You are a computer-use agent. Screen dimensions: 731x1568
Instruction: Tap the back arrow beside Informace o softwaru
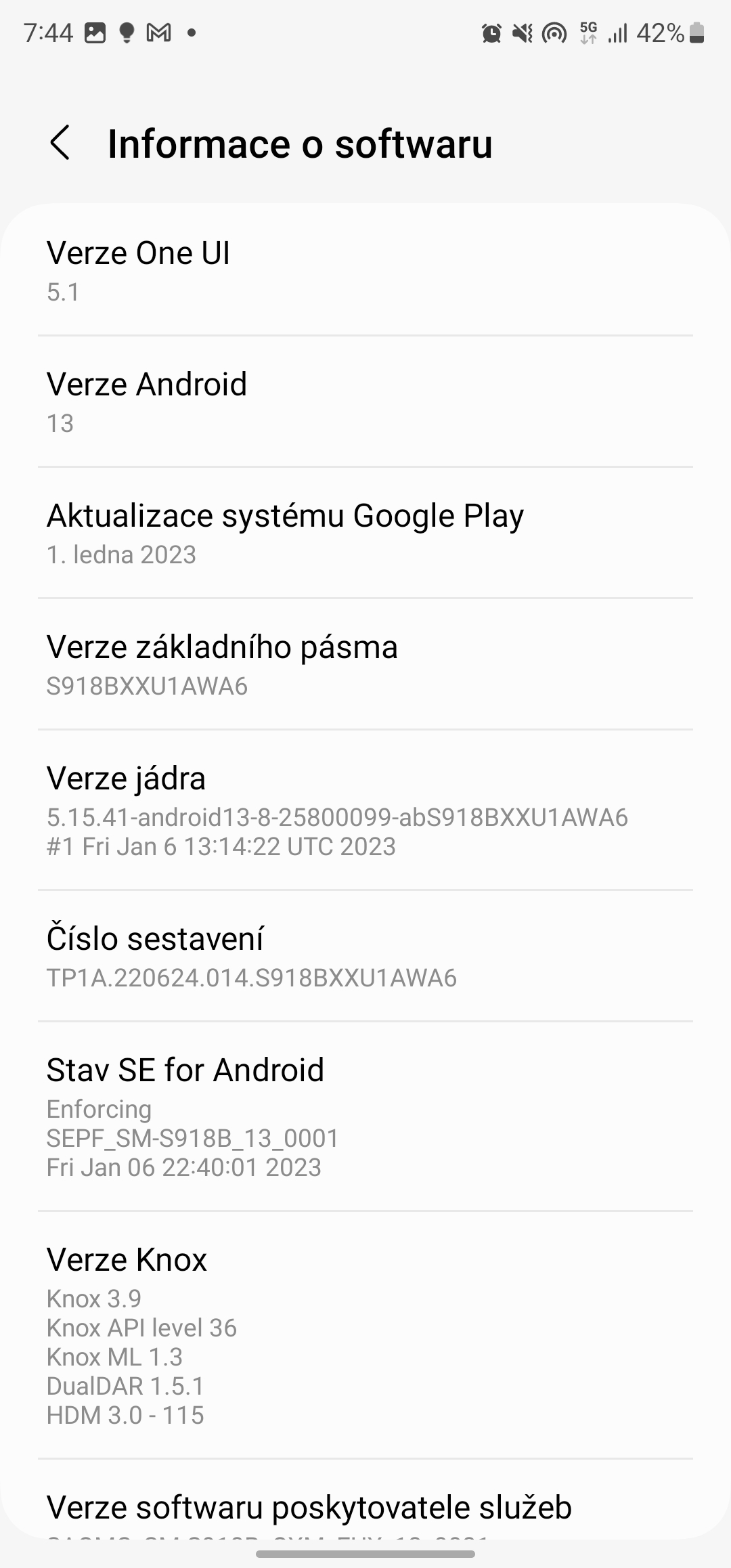pyautogui.click(x=60, y=143)
